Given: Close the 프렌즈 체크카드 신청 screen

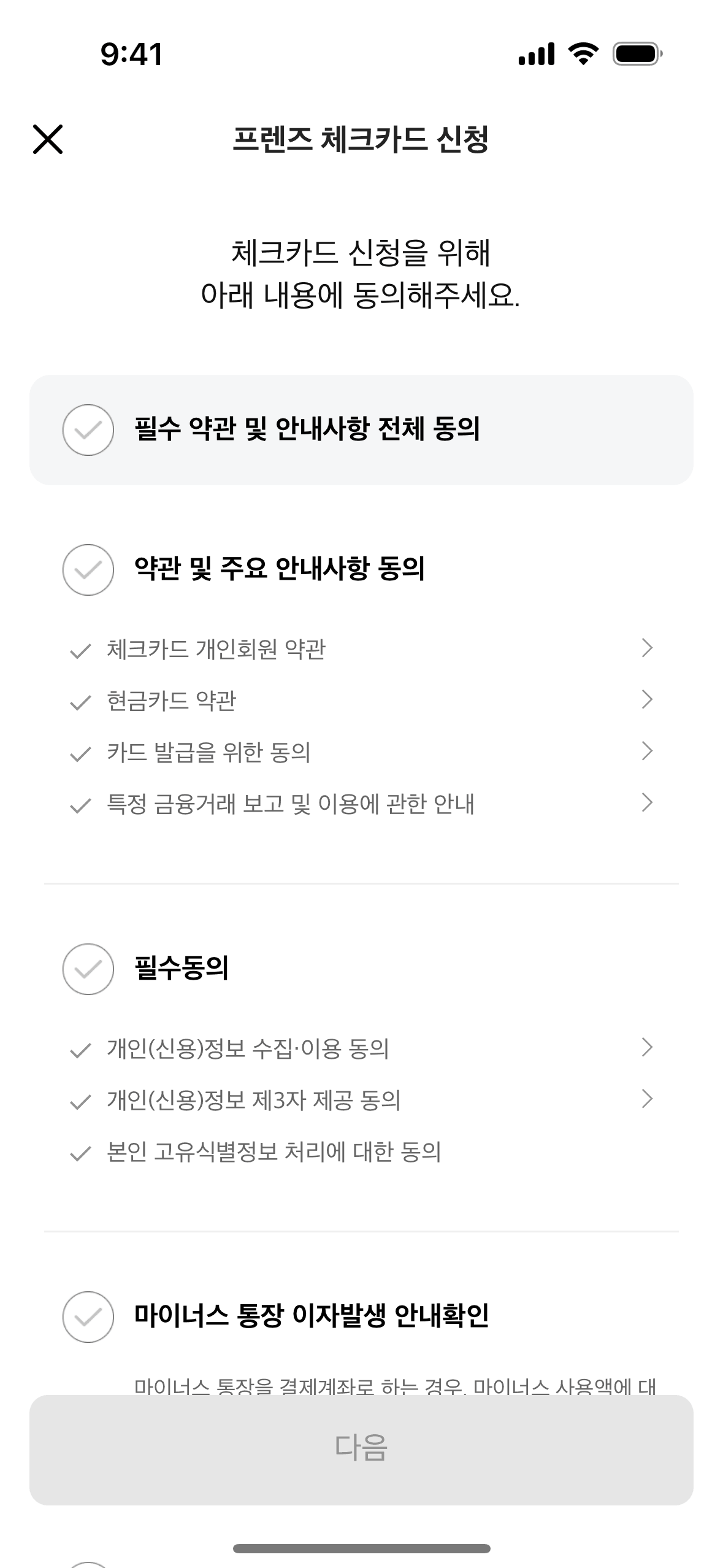Looking at the screenshot, I should pyautogui.click(x=48, y=139).
